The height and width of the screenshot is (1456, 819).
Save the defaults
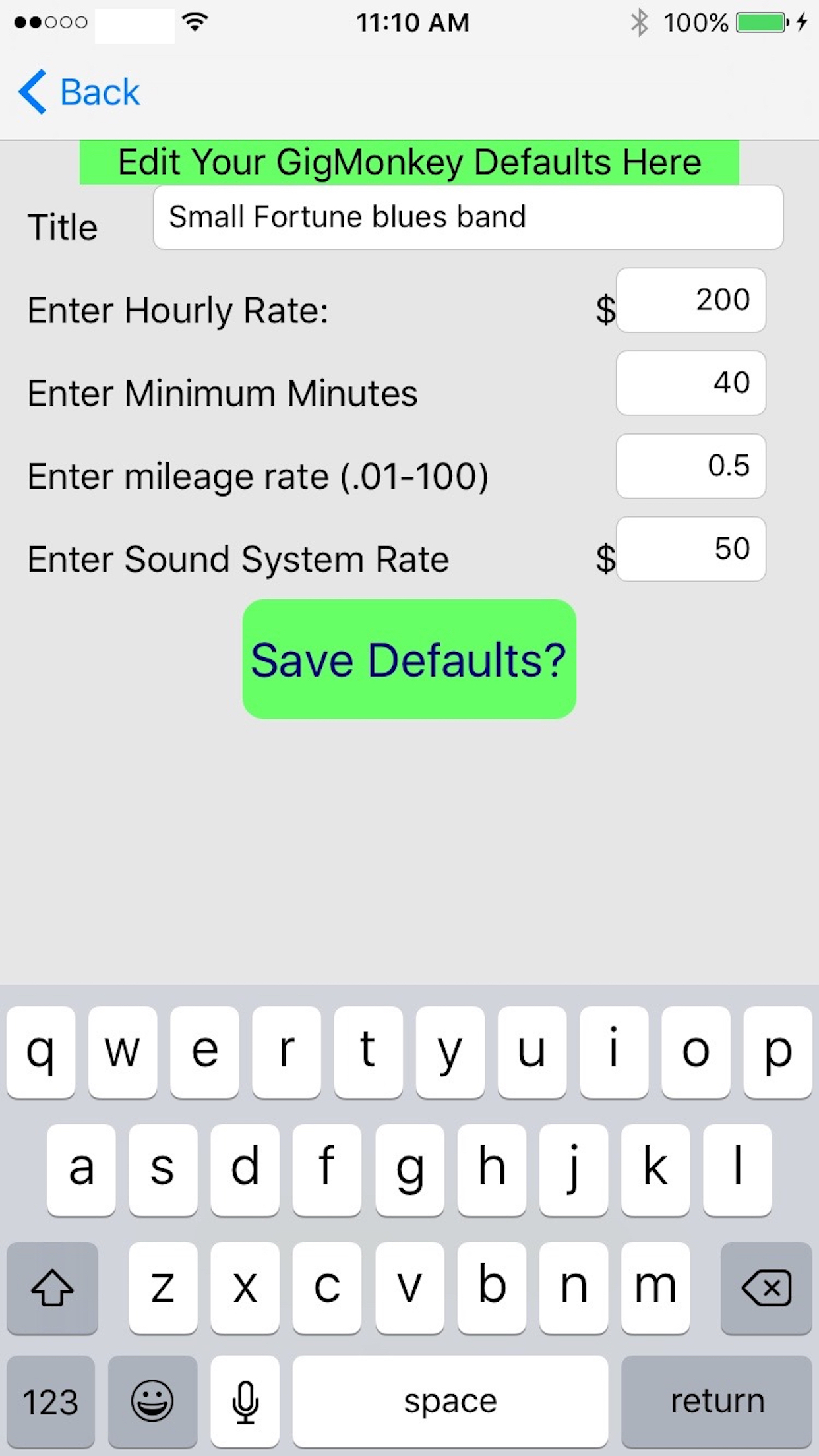coord(409,659)
